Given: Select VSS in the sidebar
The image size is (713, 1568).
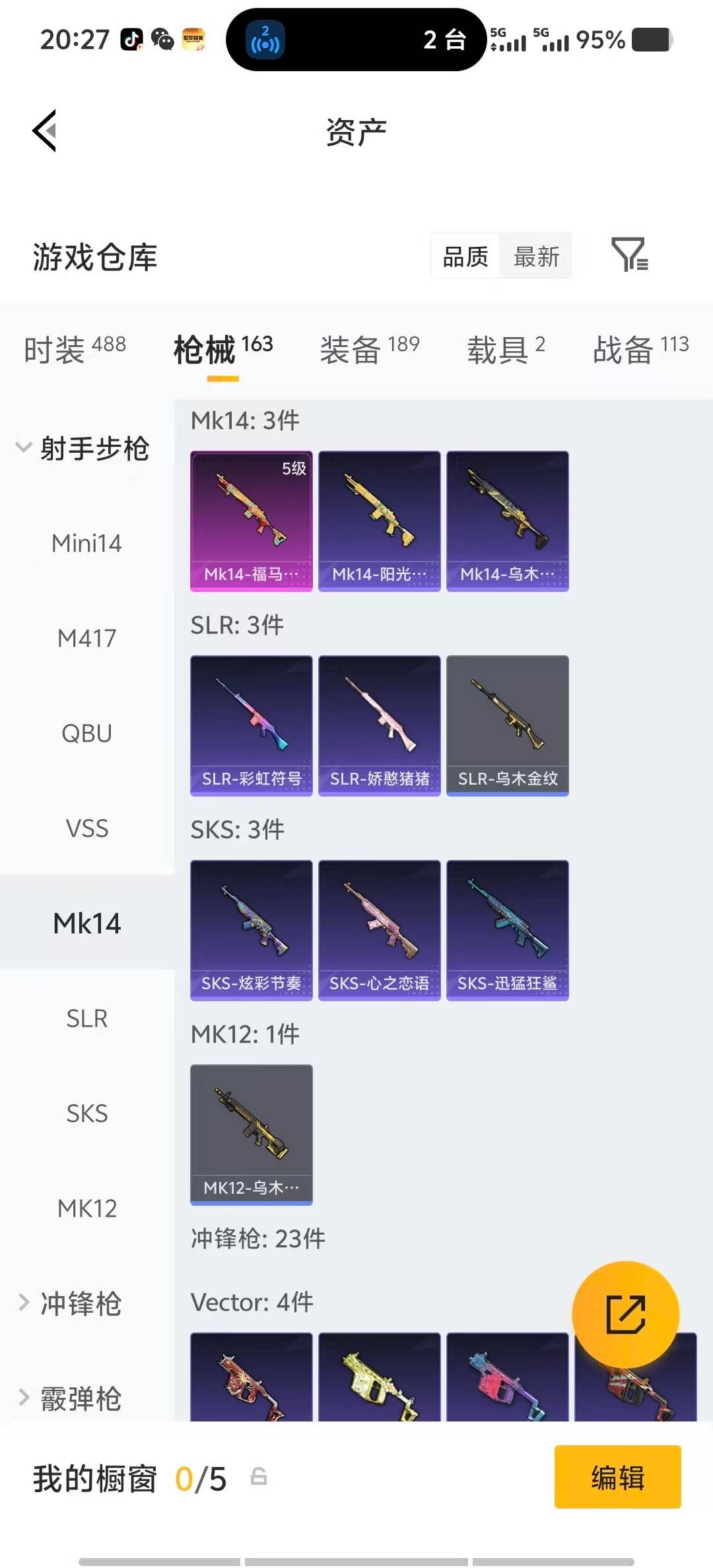Looking at the screenshot, I should pos(86,828).
